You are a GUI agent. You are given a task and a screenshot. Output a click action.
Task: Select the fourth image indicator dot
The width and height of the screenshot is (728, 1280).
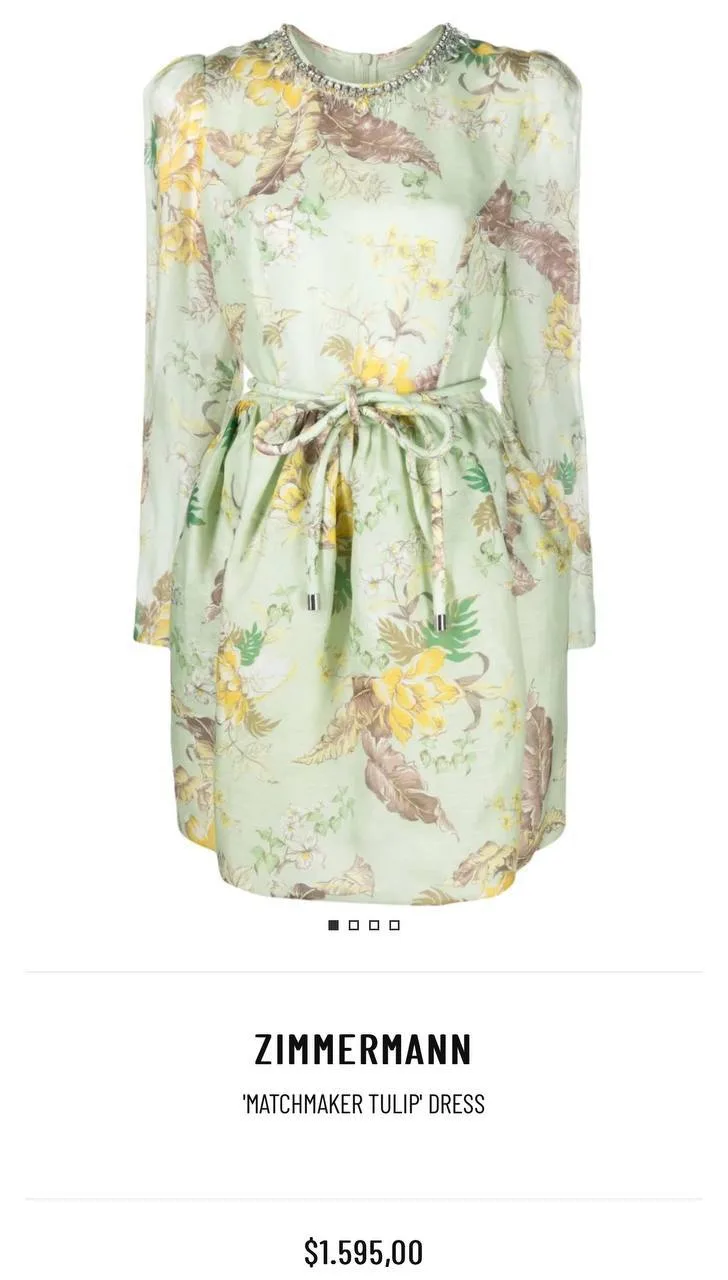pyautogui.click(x=395, y=925)
